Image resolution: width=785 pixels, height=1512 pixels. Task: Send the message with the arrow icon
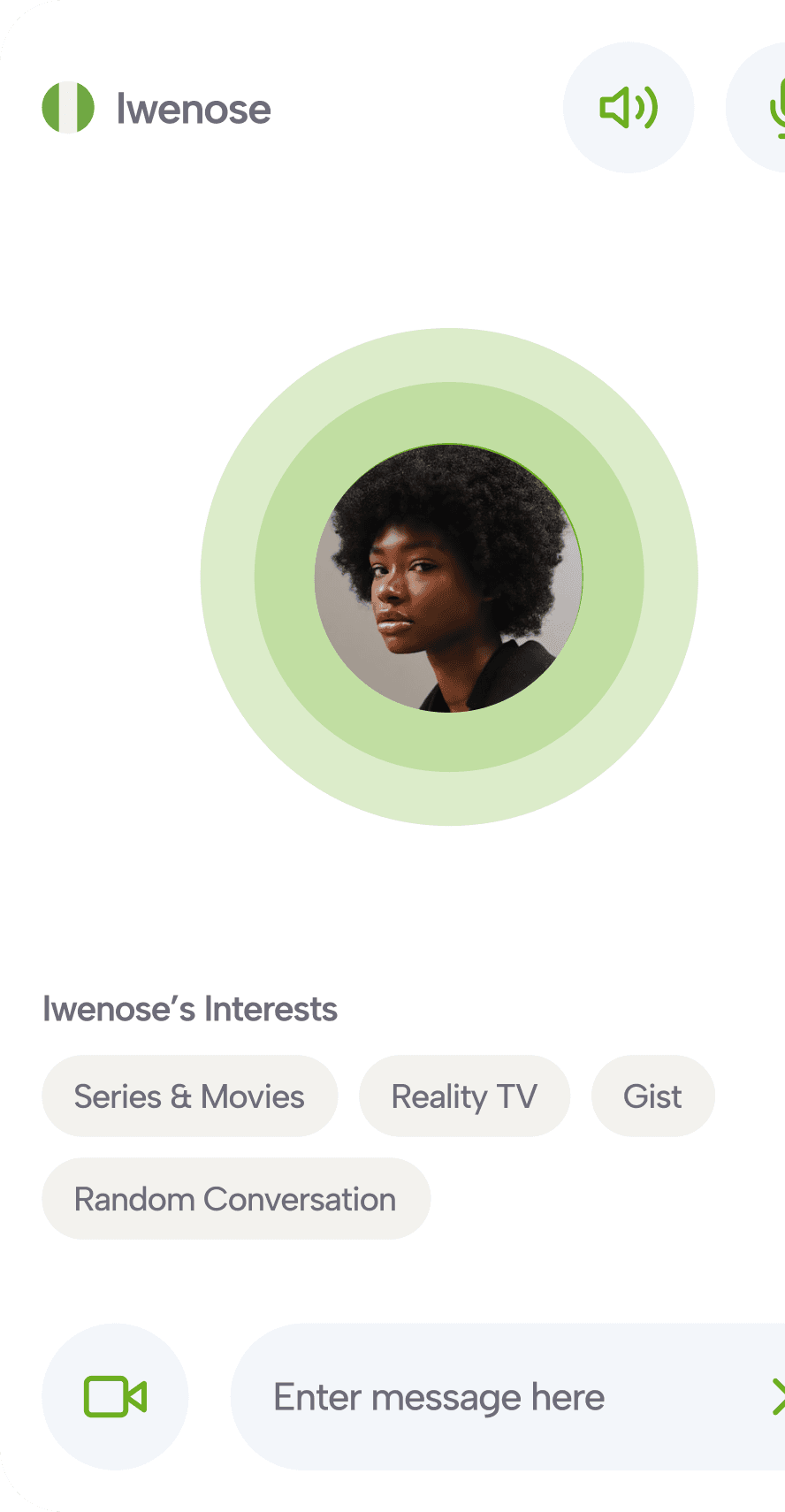click(777, 1397)
